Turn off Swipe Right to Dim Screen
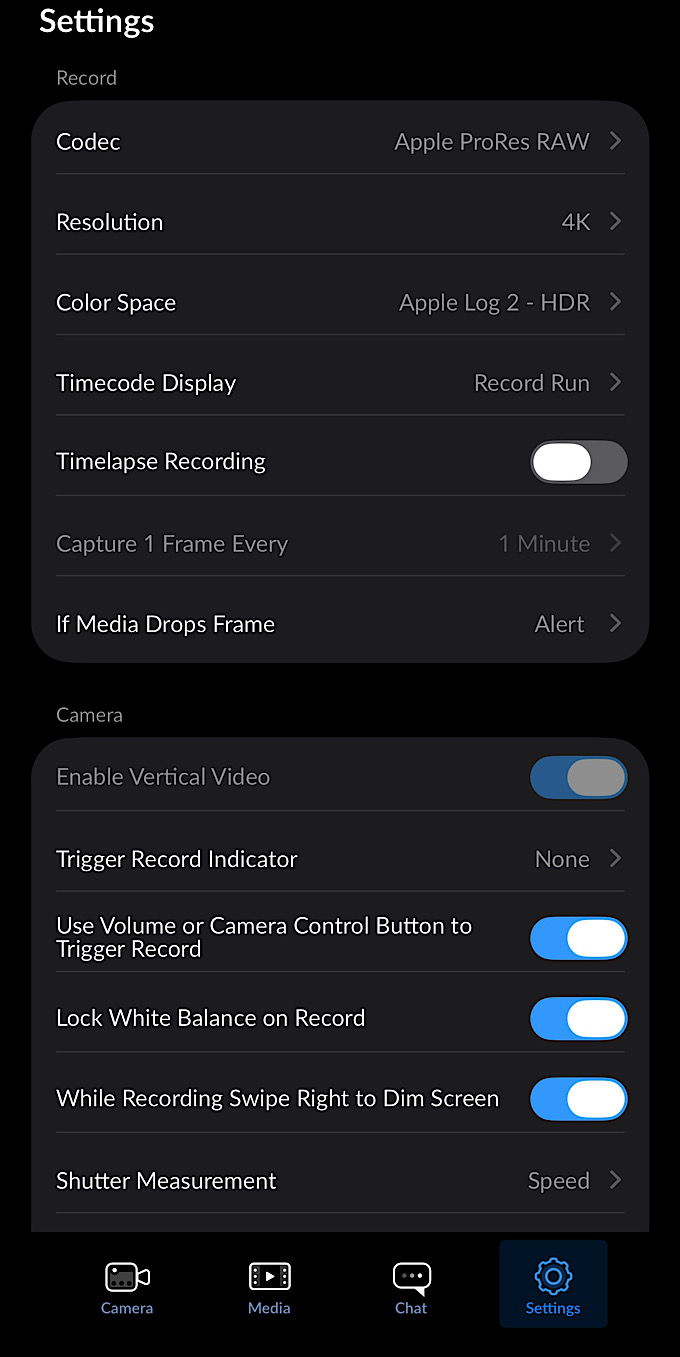Screen dimensions: 680x1357 coord(578,1098)
